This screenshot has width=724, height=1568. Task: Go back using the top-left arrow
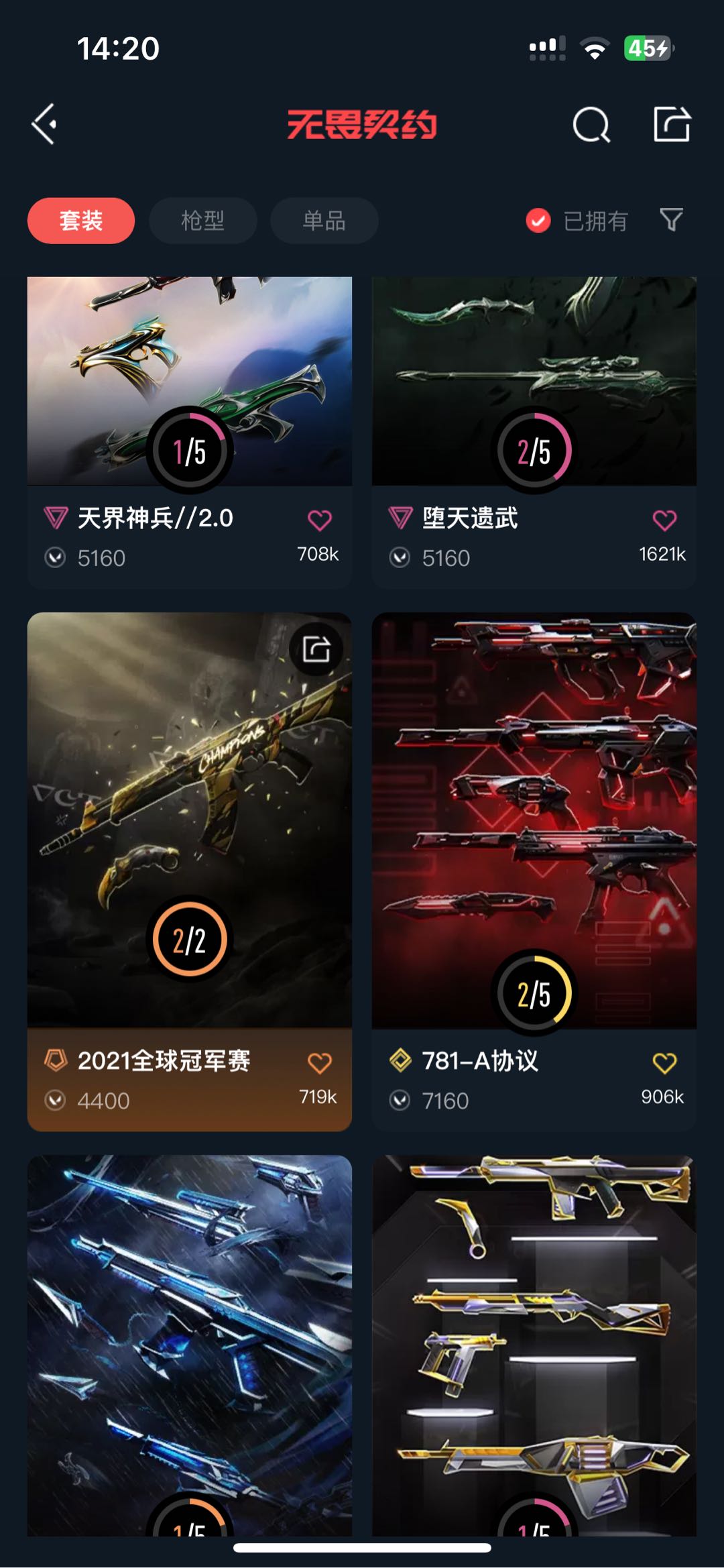[44, 124]
